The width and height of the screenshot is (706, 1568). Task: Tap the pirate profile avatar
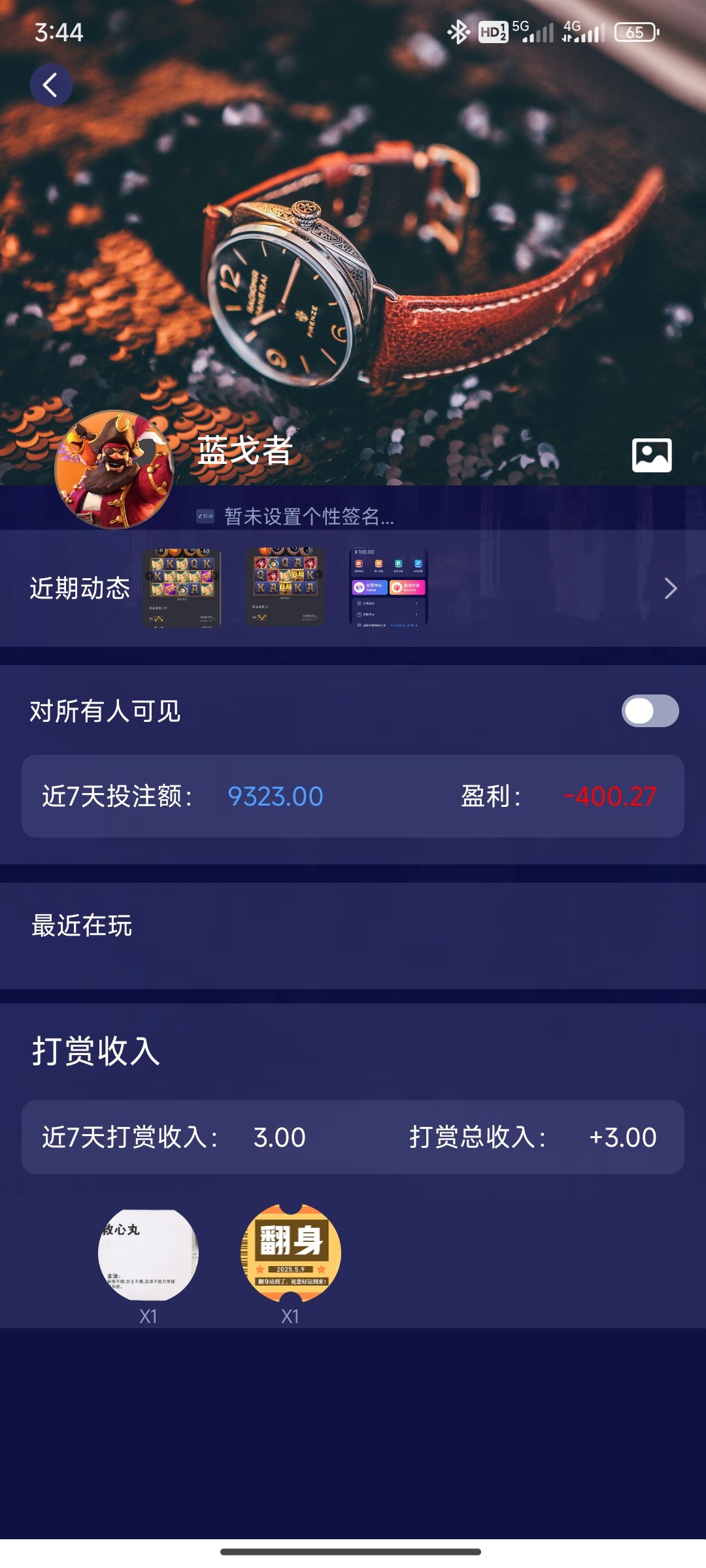click(x=114, y=469)
